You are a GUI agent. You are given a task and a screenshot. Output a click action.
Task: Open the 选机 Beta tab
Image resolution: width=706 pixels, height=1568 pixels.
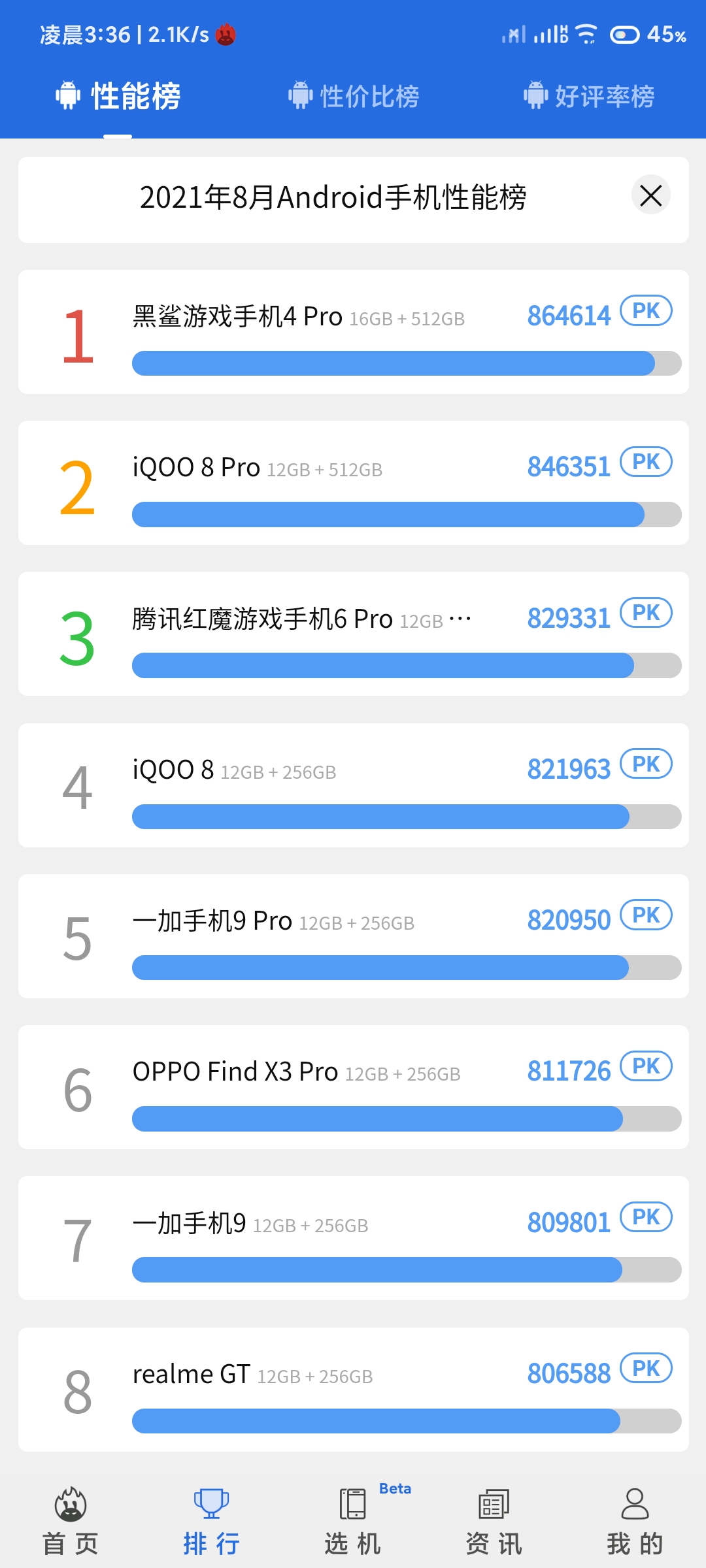pyautogui.click(x=353, y=1520)
